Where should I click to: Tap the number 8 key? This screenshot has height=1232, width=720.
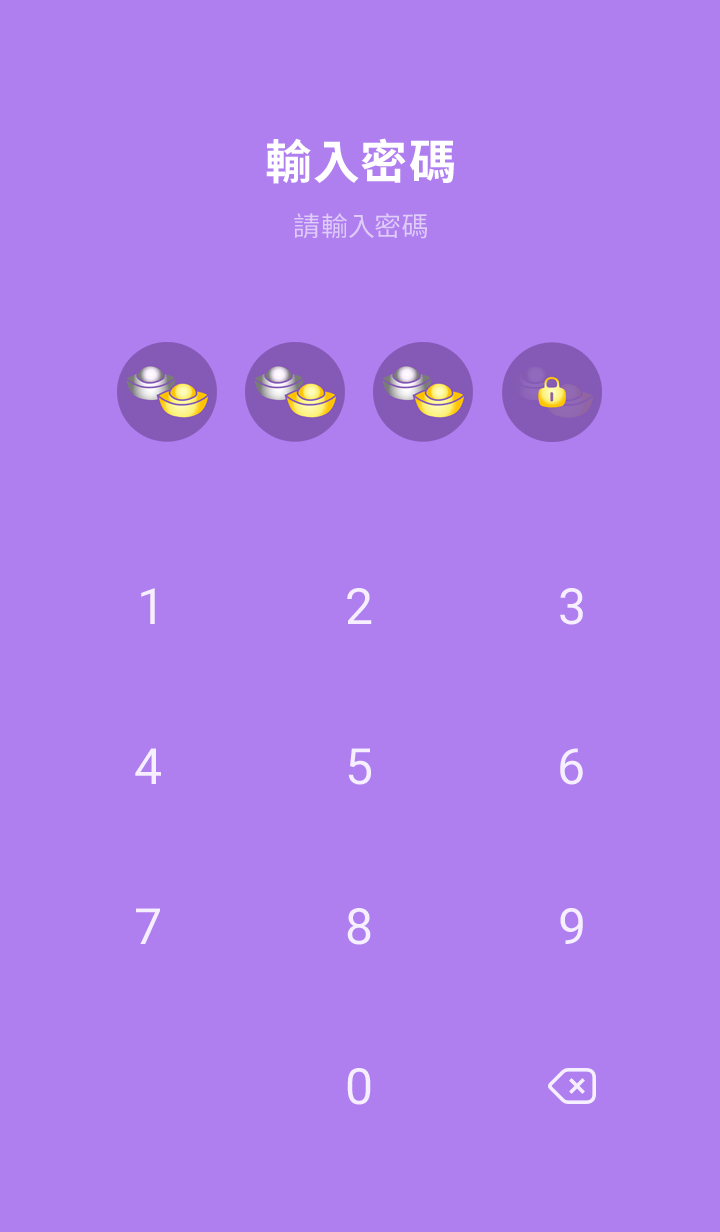pyautogui.click(x=359, y=927)
